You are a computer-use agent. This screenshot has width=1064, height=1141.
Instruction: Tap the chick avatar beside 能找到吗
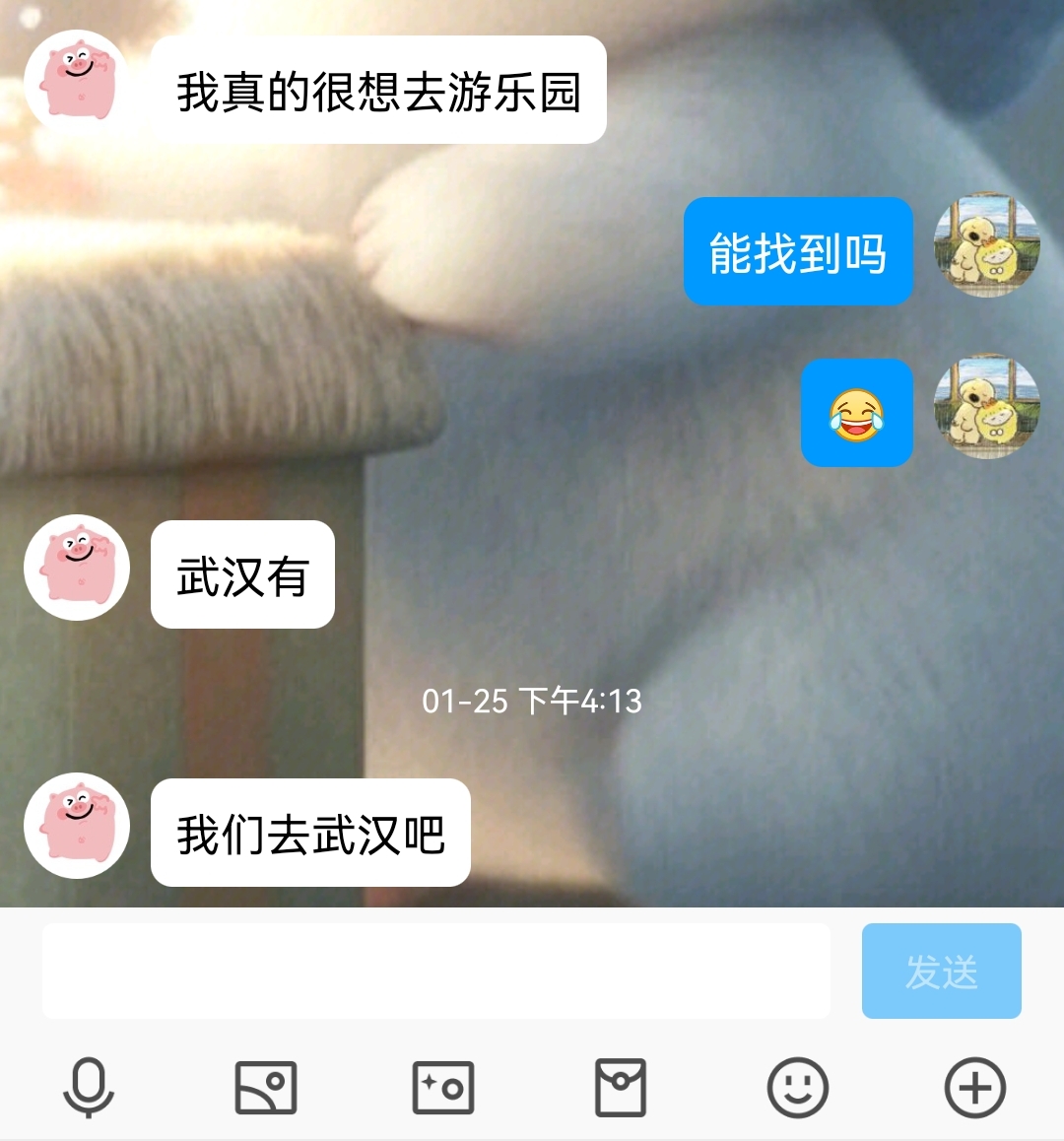(x=986, y=246)
